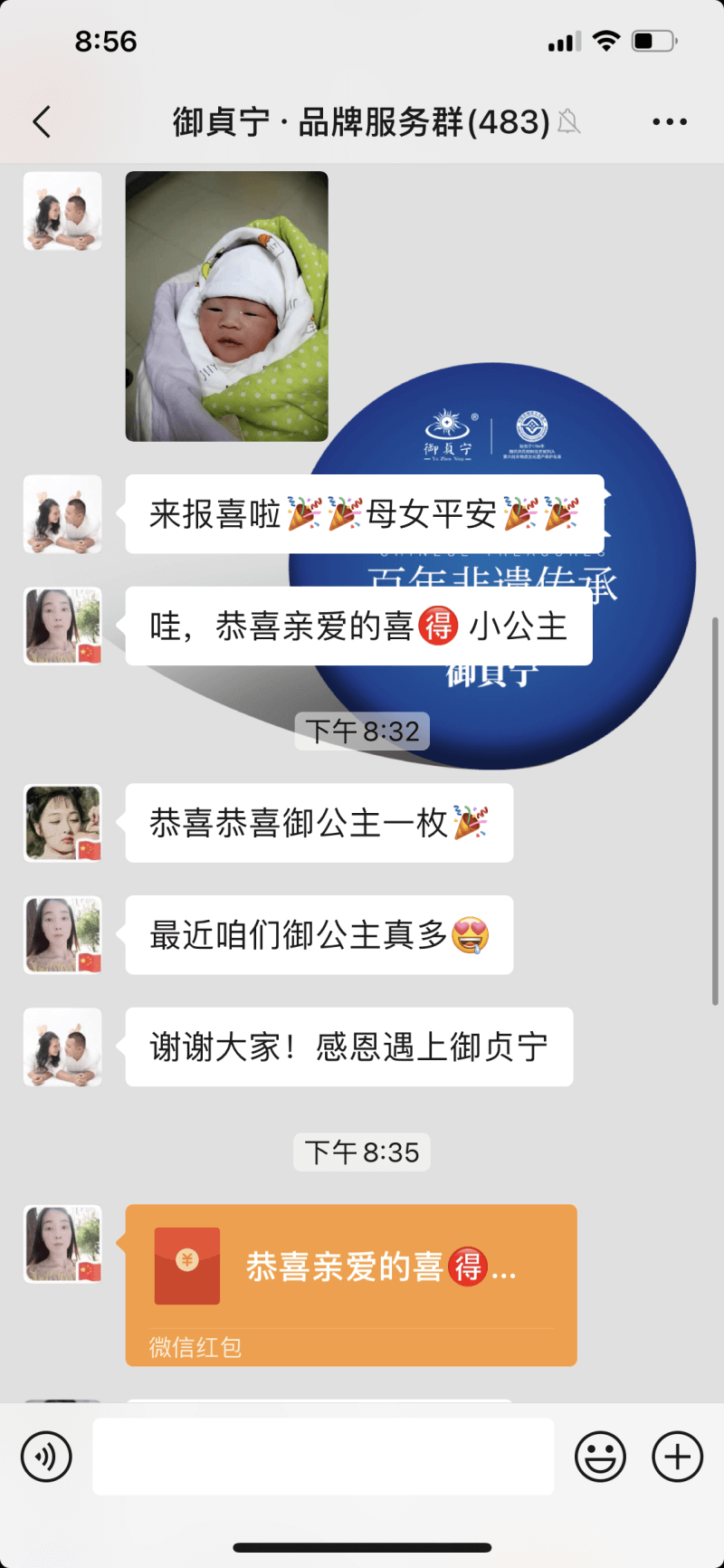
Task: Open the WeChat red packet message
Action: coord(351,1284)
